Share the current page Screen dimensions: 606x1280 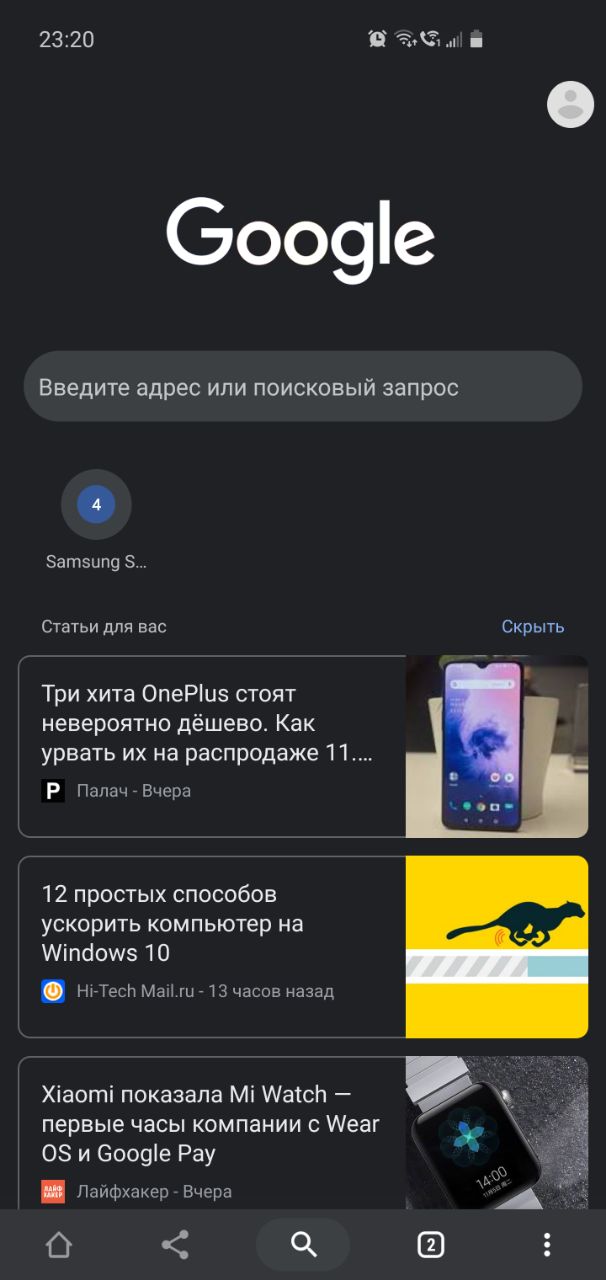click(x=175, y=1245)
